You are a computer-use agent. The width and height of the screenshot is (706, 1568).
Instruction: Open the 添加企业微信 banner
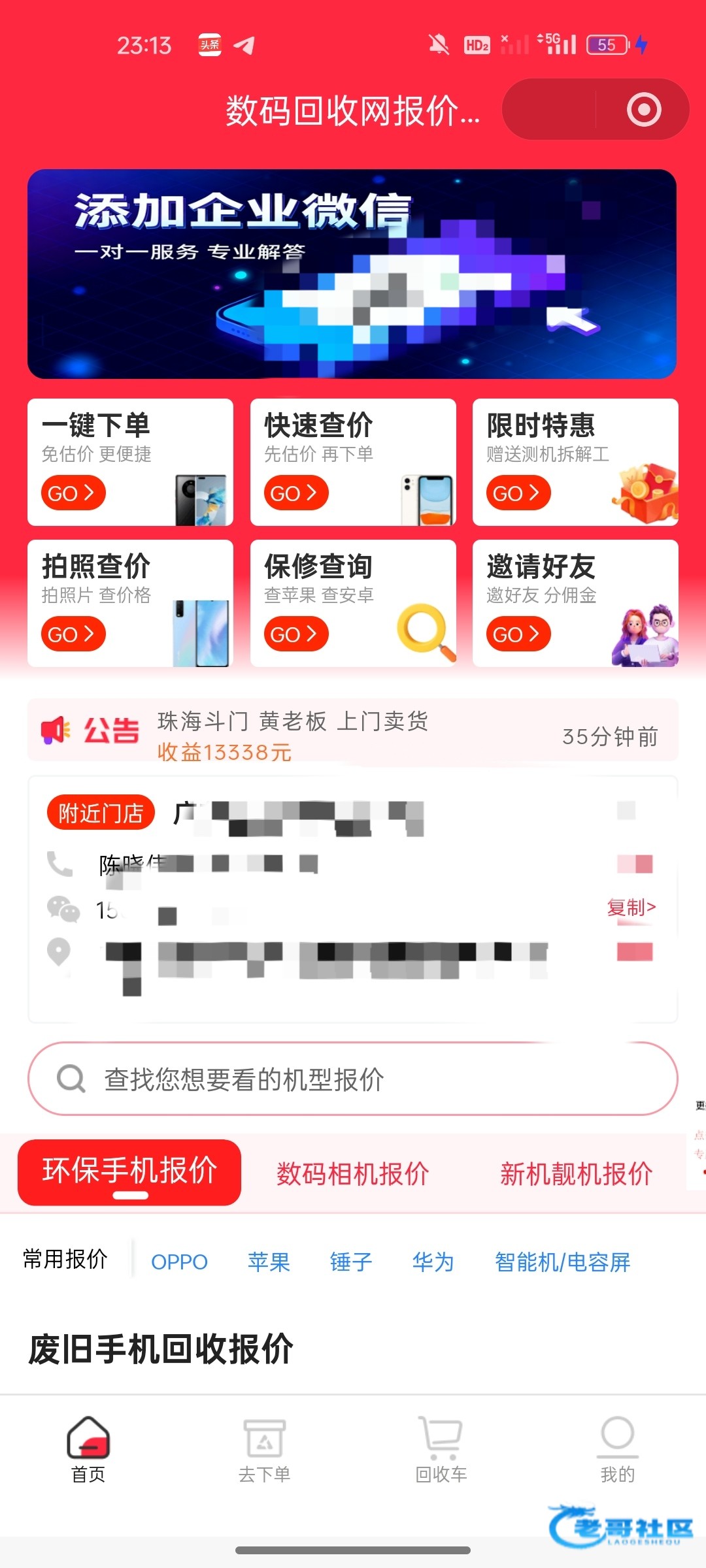coord(352,274)
